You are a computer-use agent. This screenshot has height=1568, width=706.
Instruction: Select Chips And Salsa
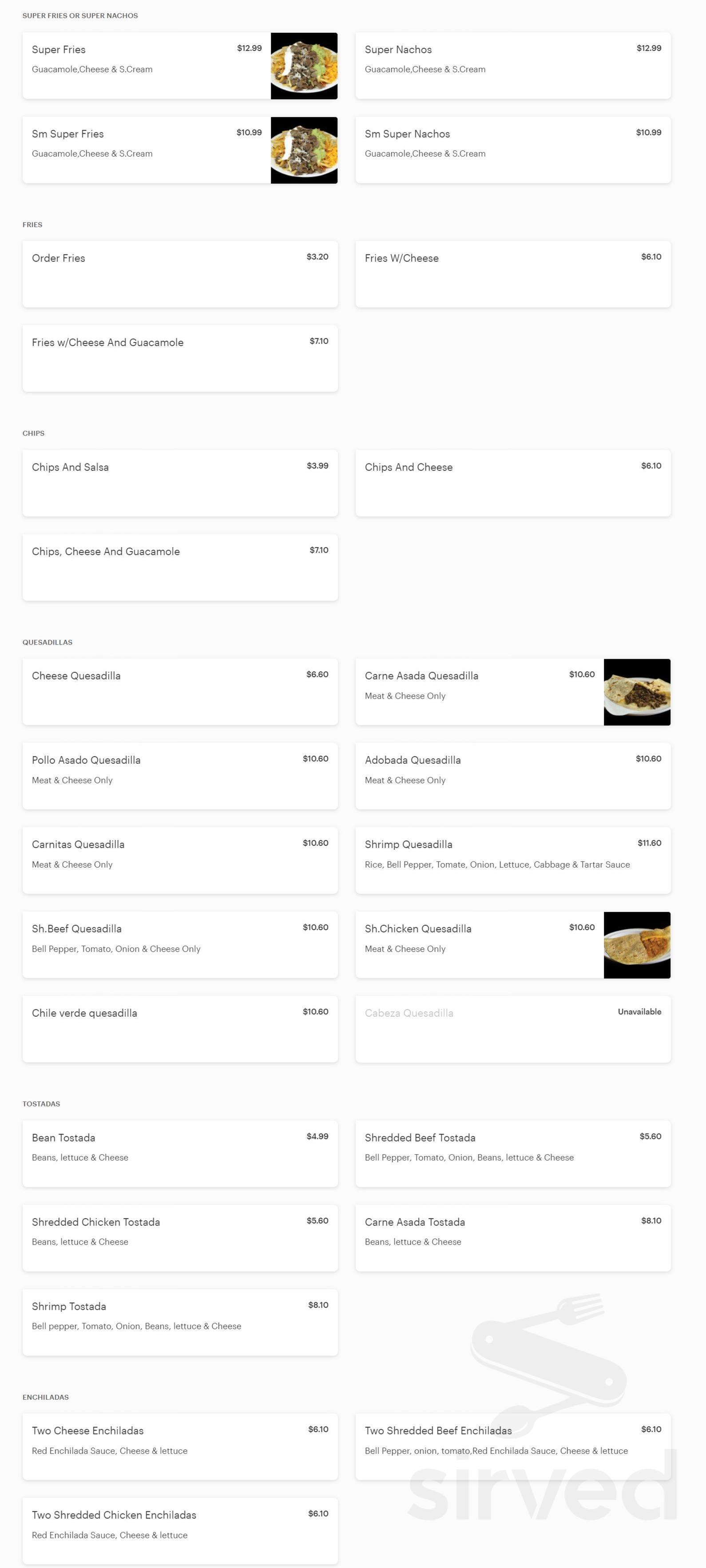point(180,482)
